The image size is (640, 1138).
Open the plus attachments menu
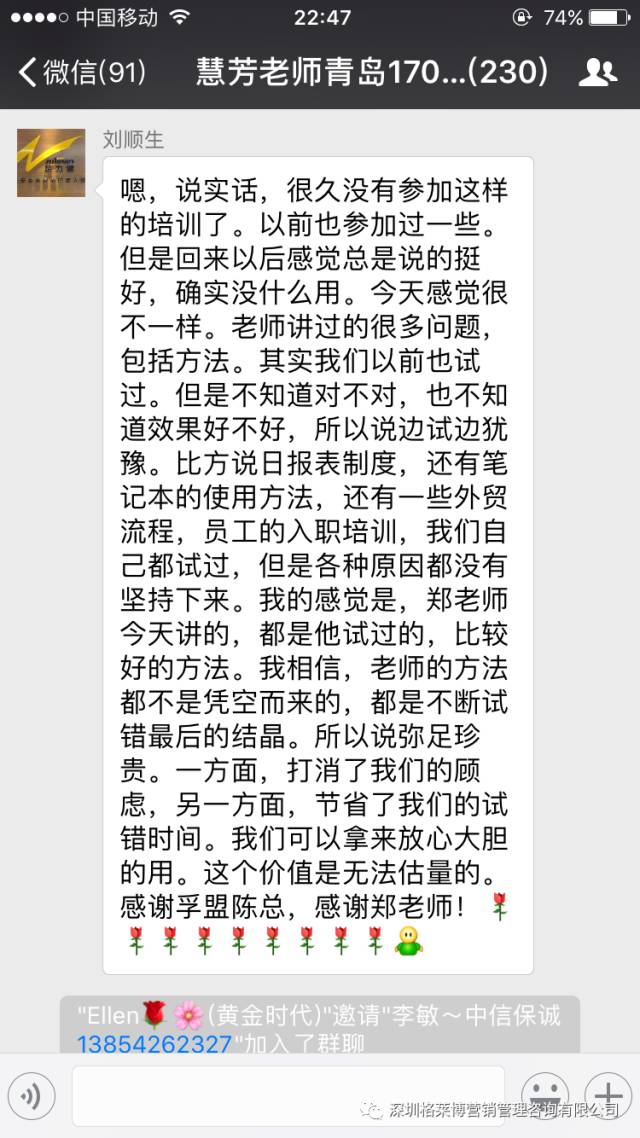pos(608,1090)
